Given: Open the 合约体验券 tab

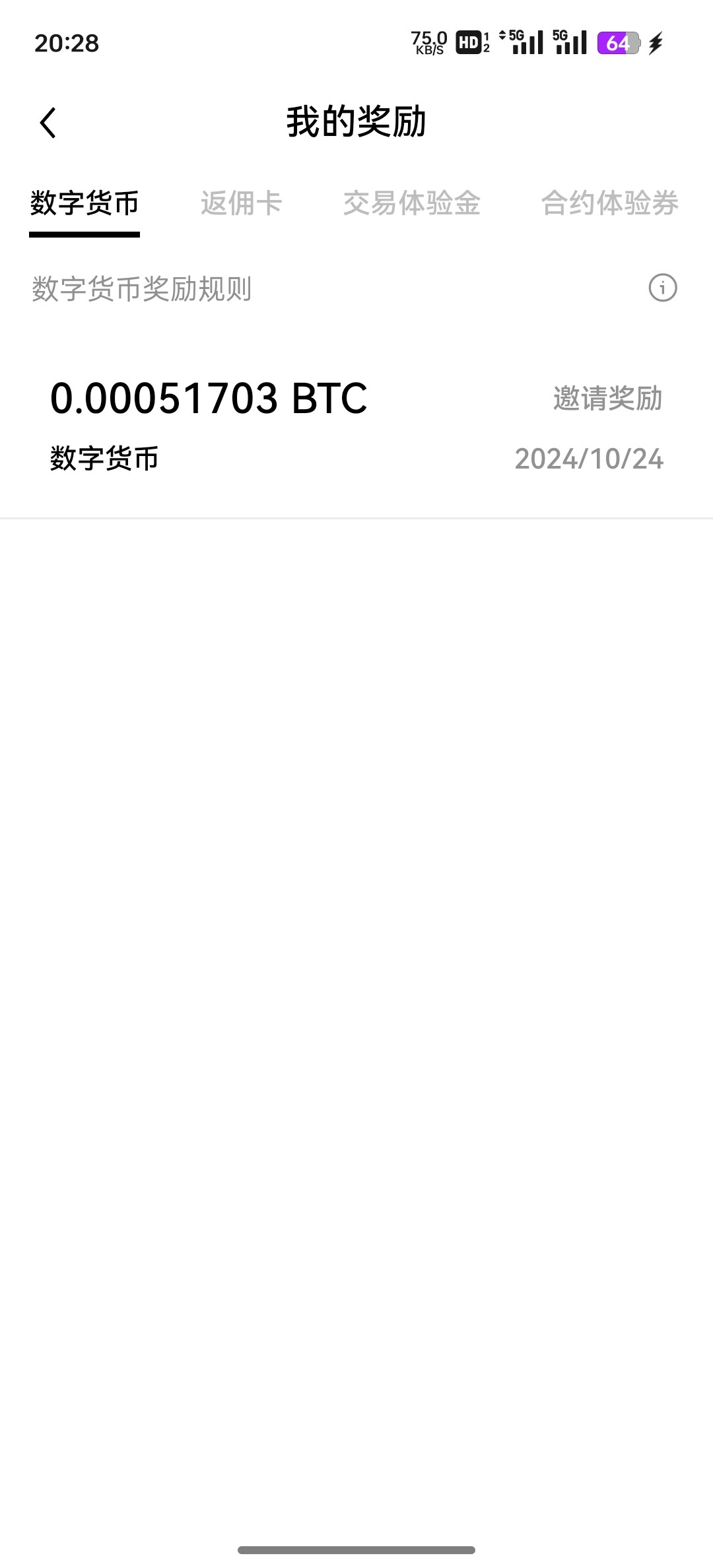Looking at the screenshot, I should point(609,203).
